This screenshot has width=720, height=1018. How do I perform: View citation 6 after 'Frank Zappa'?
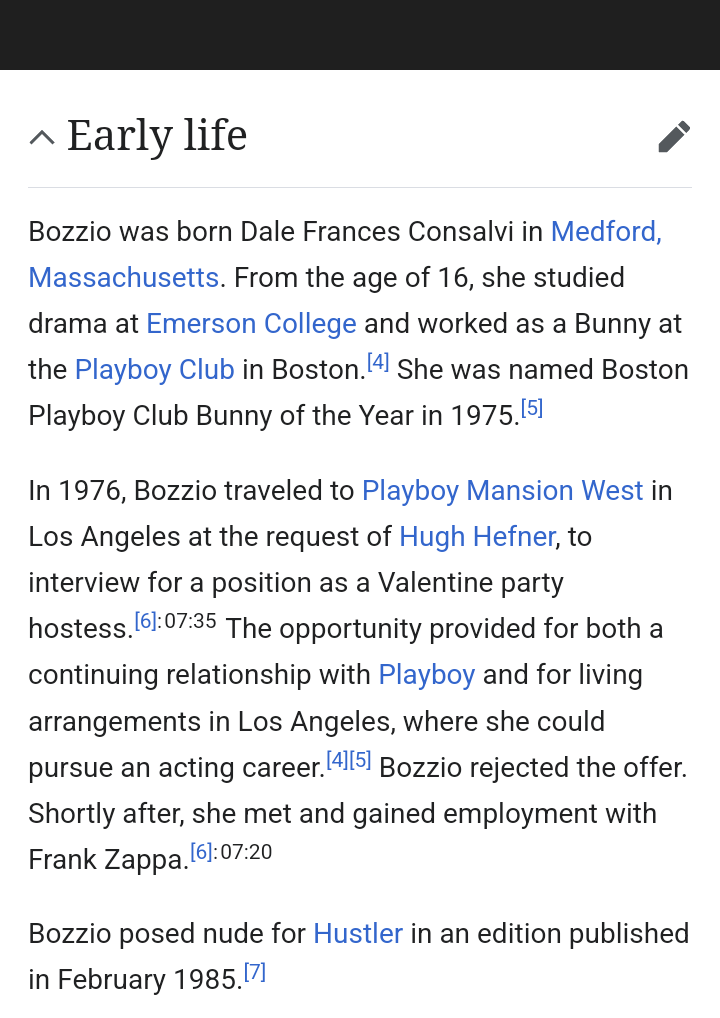(x=201, y=852)
